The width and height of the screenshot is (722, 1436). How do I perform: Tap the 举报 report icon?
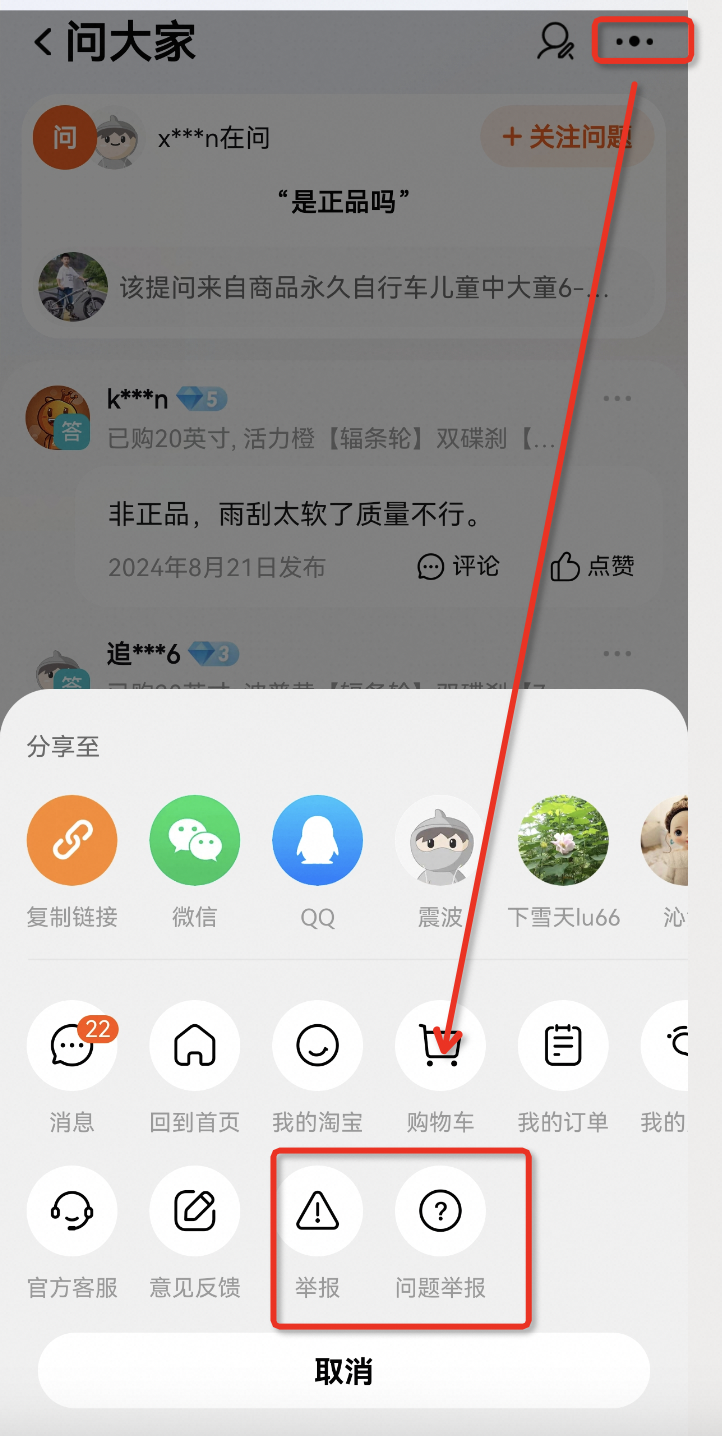click(x=317, y=1211)
